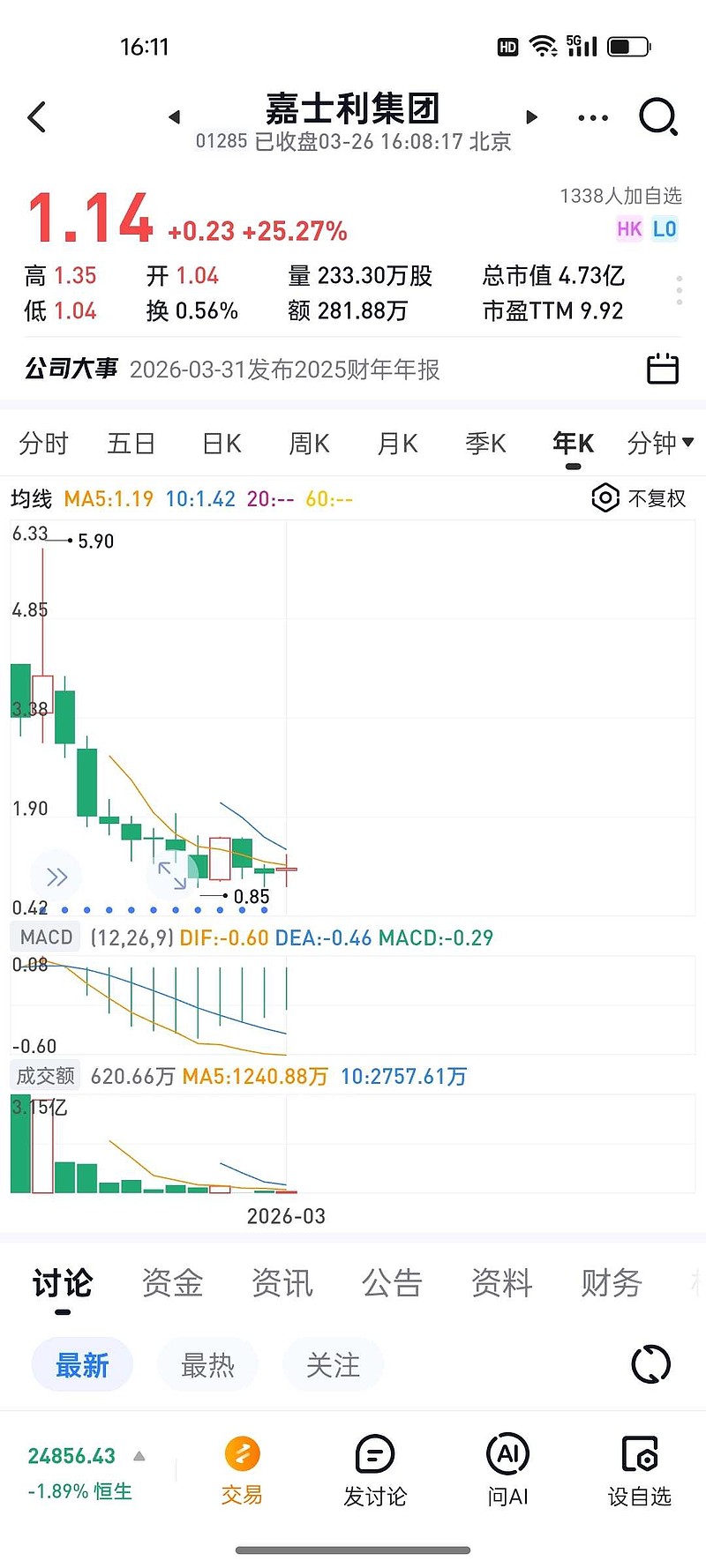This screenshot has width=706, height=1568.
Task: Expand the 分钟 interval dropdown
Action: tap(660, 443)
